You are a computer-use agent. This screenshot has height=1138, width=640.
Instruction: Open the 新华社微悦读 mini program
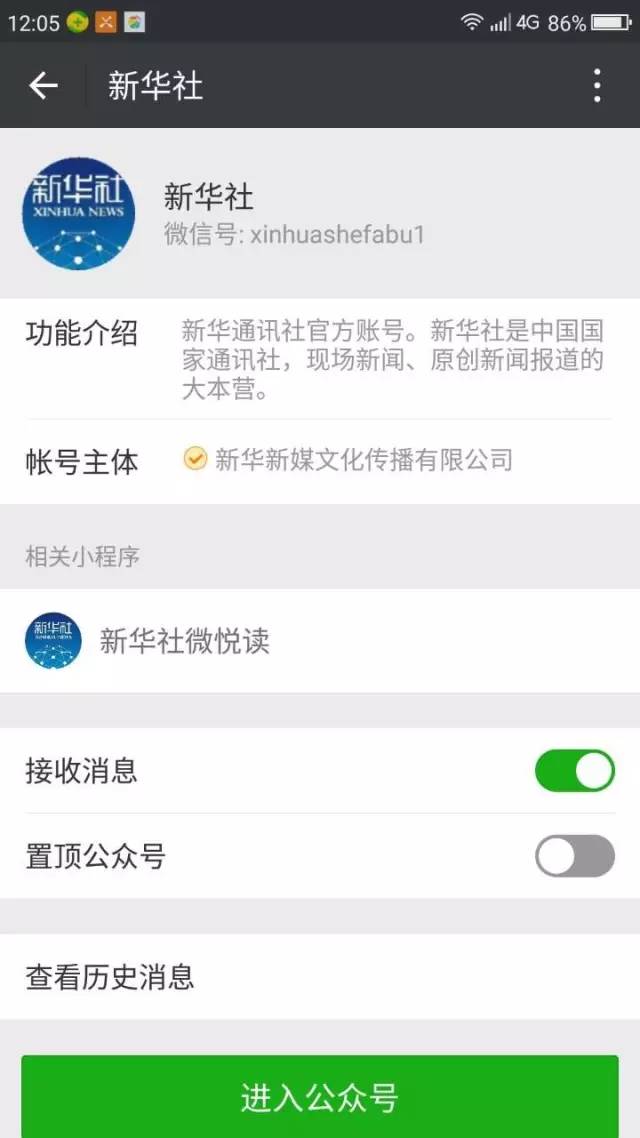click(320, 641)
